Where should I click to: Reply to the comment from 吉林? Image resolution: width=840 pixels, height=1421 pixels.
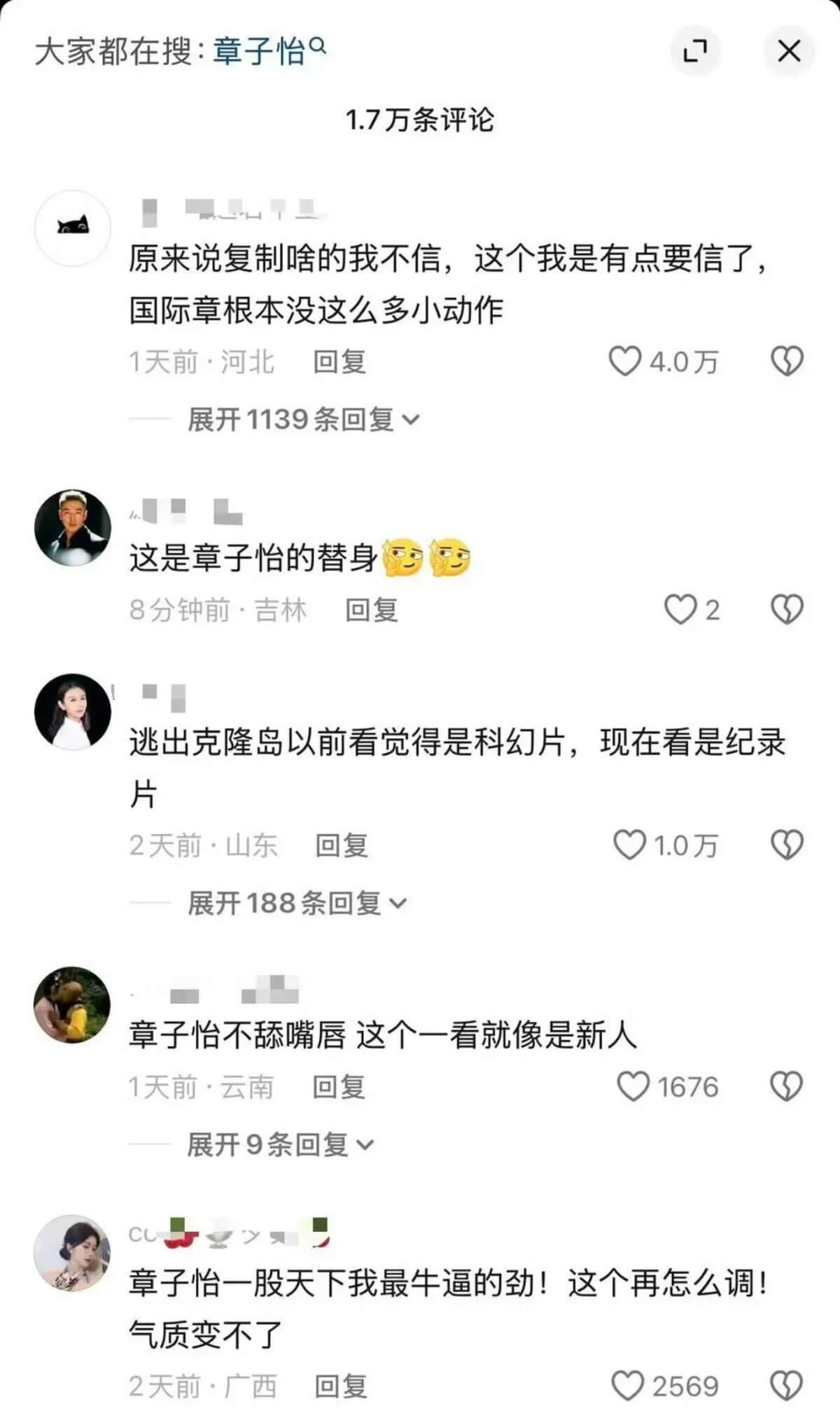click(371, 609)
